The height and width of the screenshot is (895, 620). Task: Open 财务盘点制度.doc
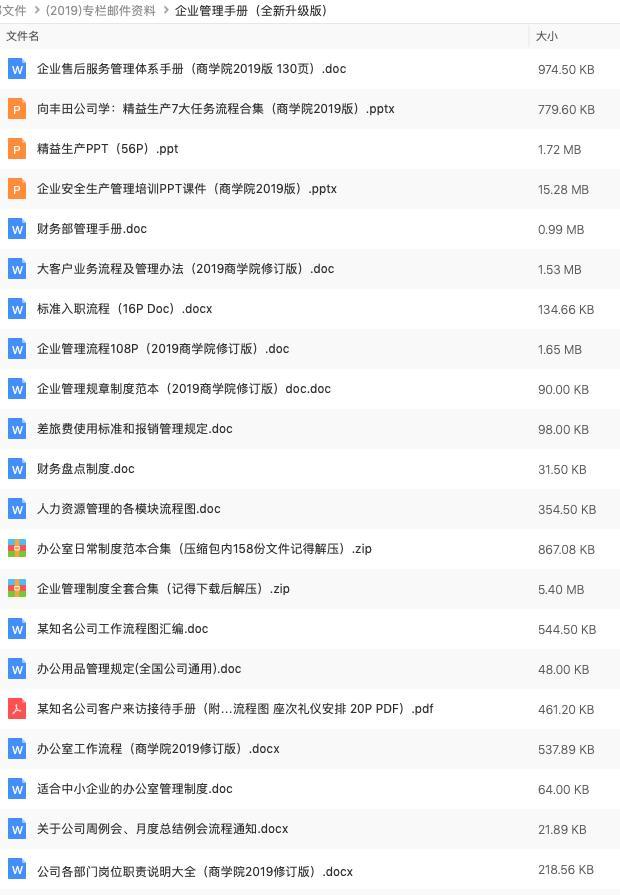pyautogui.click(x=85, y=469)
